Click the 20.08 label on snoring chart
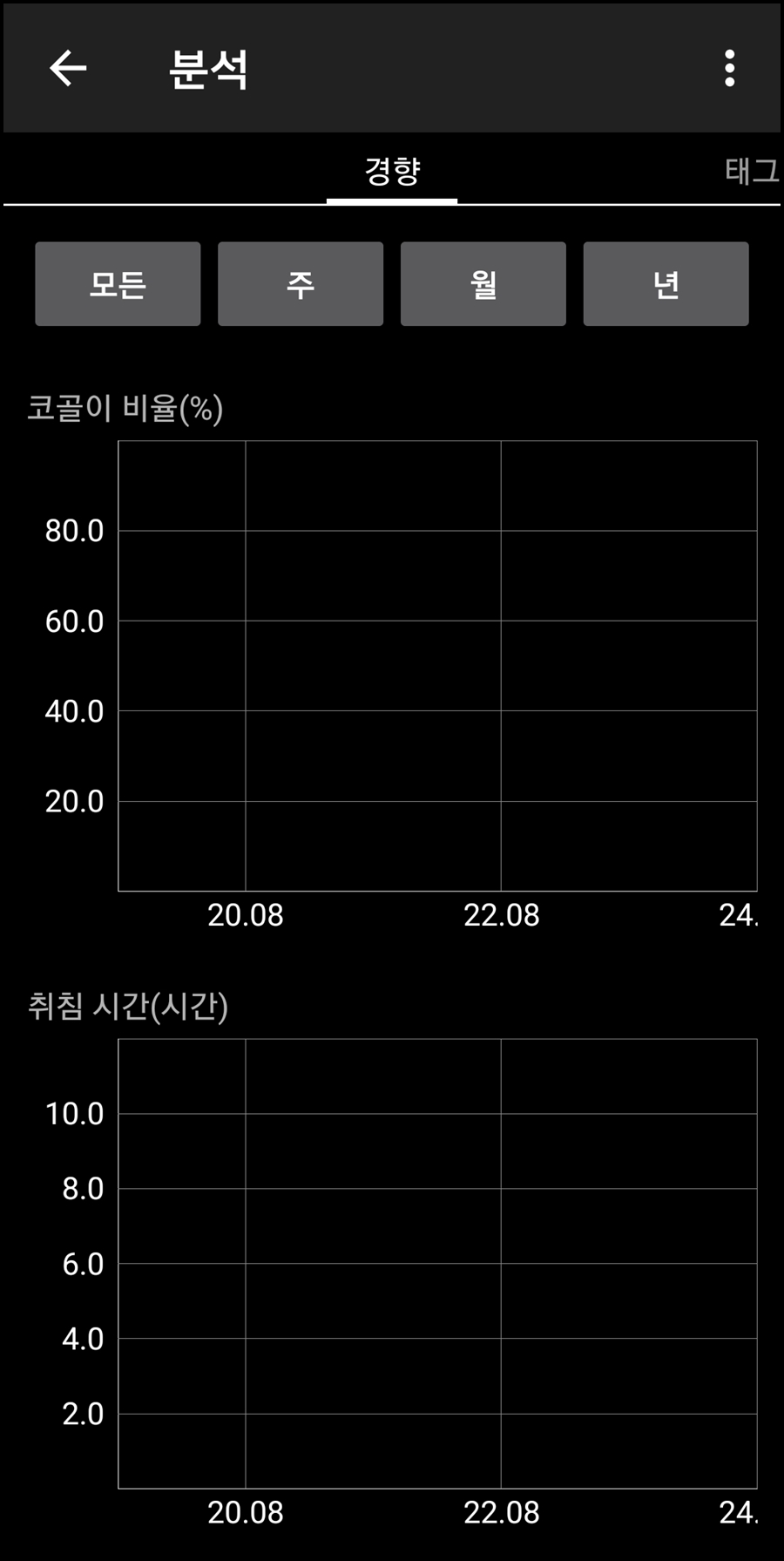Viewport: 784px width, 1561px height. pyautogui.click(x=247, y=916)
